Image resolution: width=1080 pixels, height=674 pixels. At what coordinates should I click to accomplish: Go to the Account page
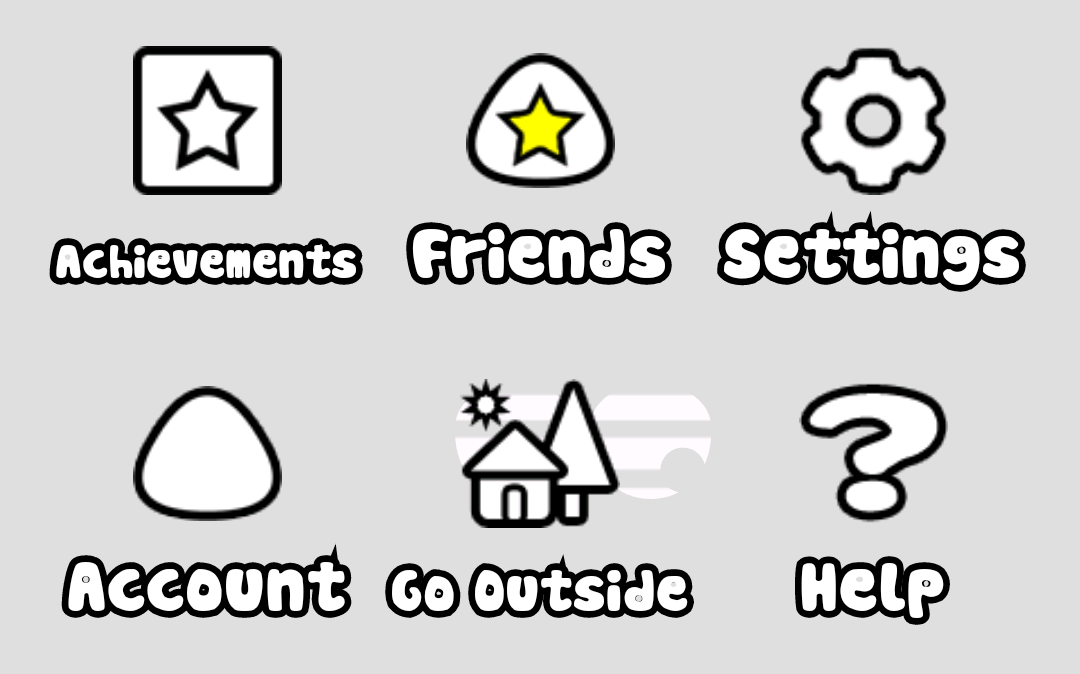pos(207,452)
